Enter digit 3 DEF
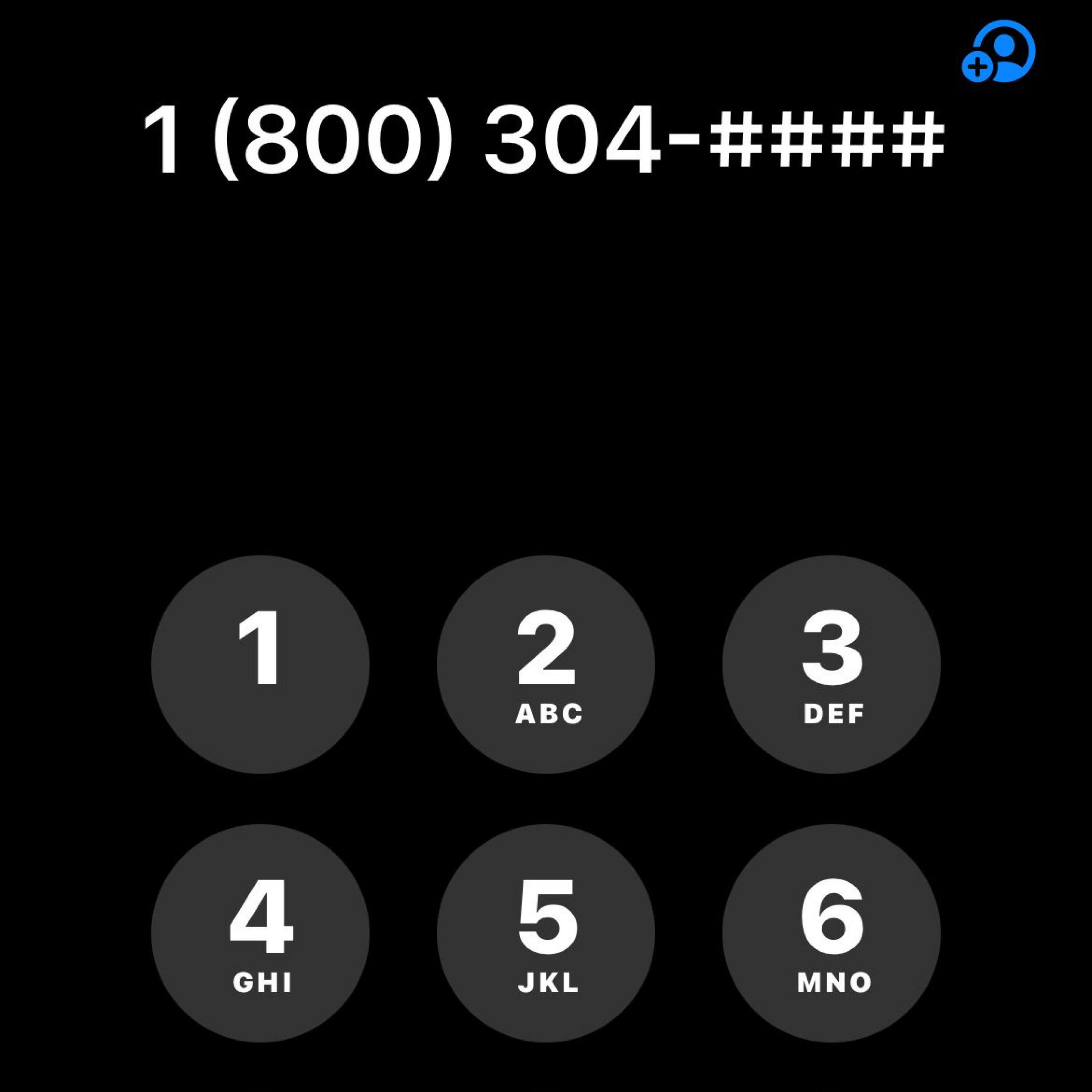This screenshot has height=1092, width=1092. (831, 665)
